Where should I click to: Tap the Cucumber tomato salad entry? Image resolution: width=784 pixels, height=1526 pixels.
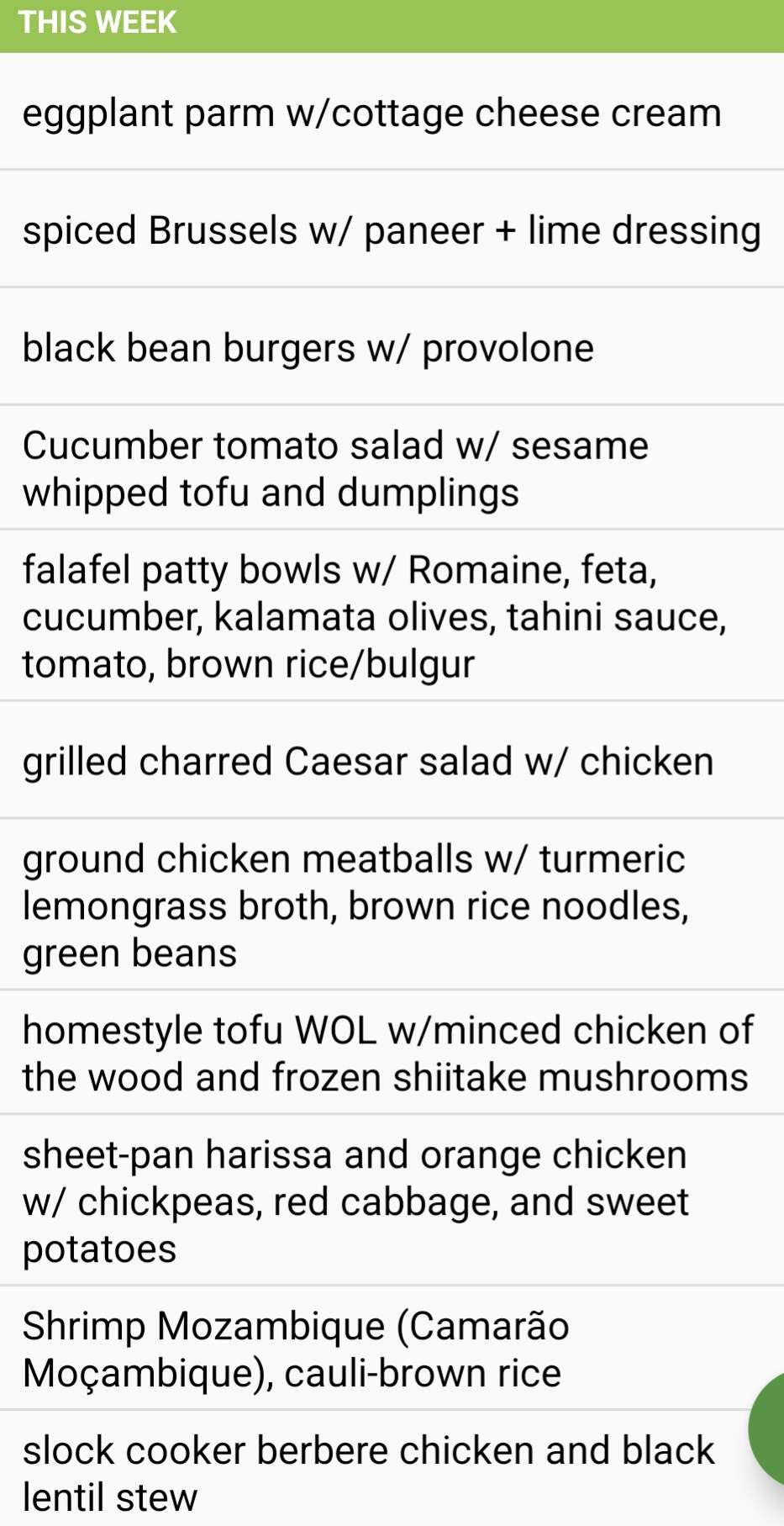point(336,468)
